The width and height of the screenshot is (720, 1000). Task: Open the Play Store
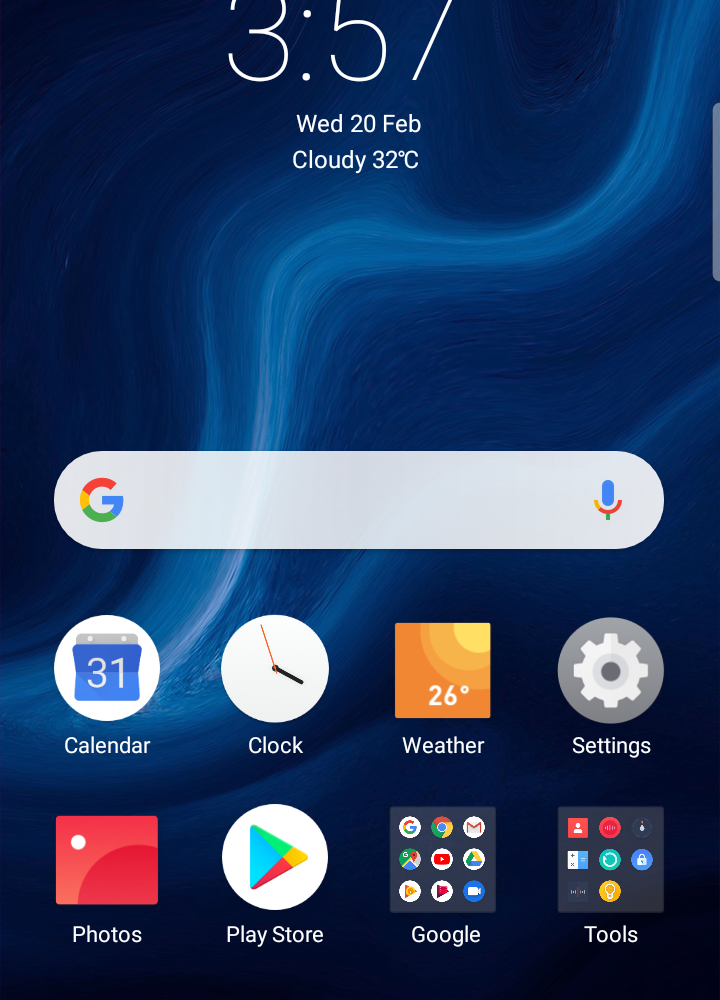point(275,858)
